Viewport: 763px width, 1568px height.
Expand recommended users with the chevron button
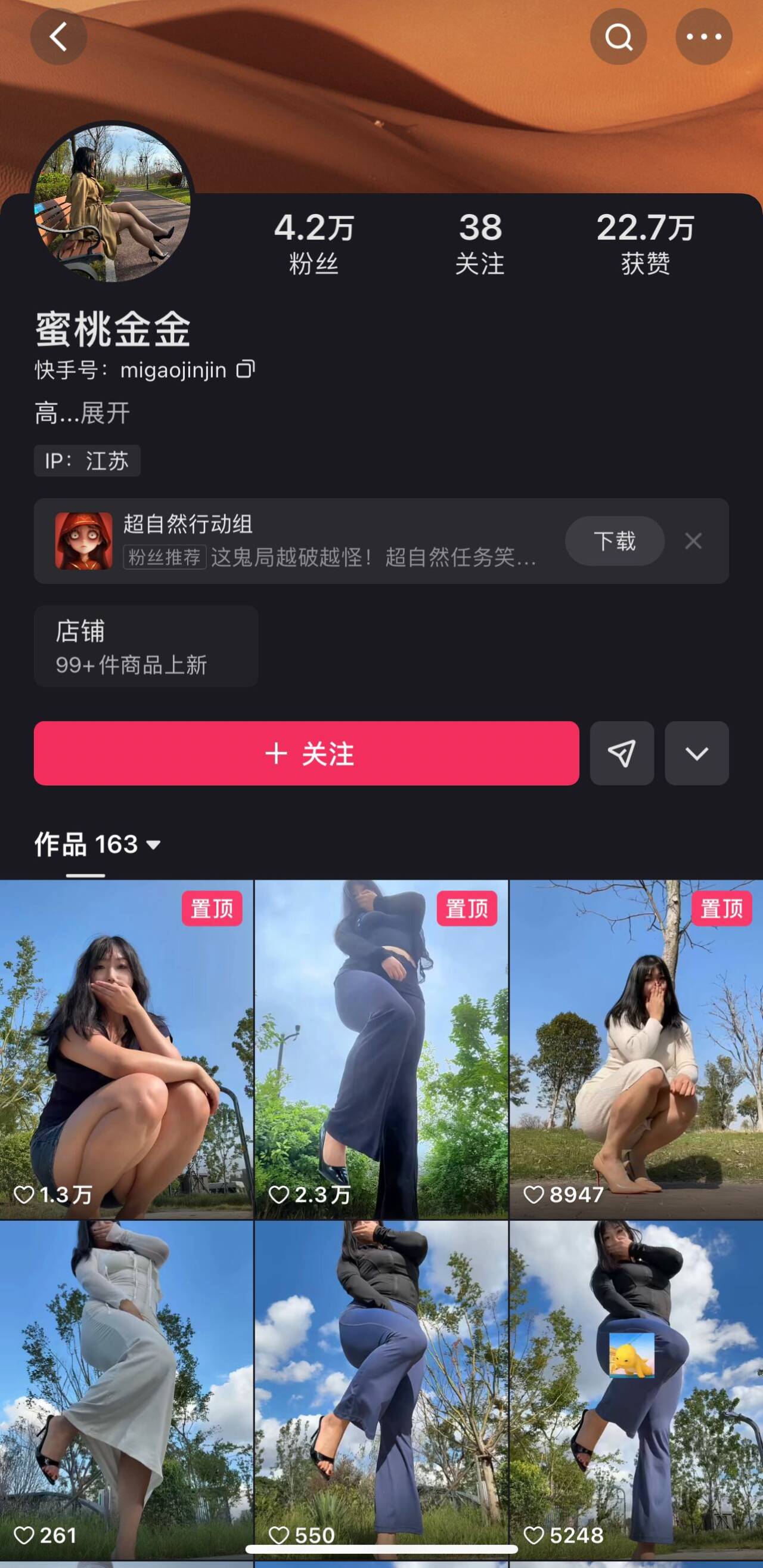696,753
